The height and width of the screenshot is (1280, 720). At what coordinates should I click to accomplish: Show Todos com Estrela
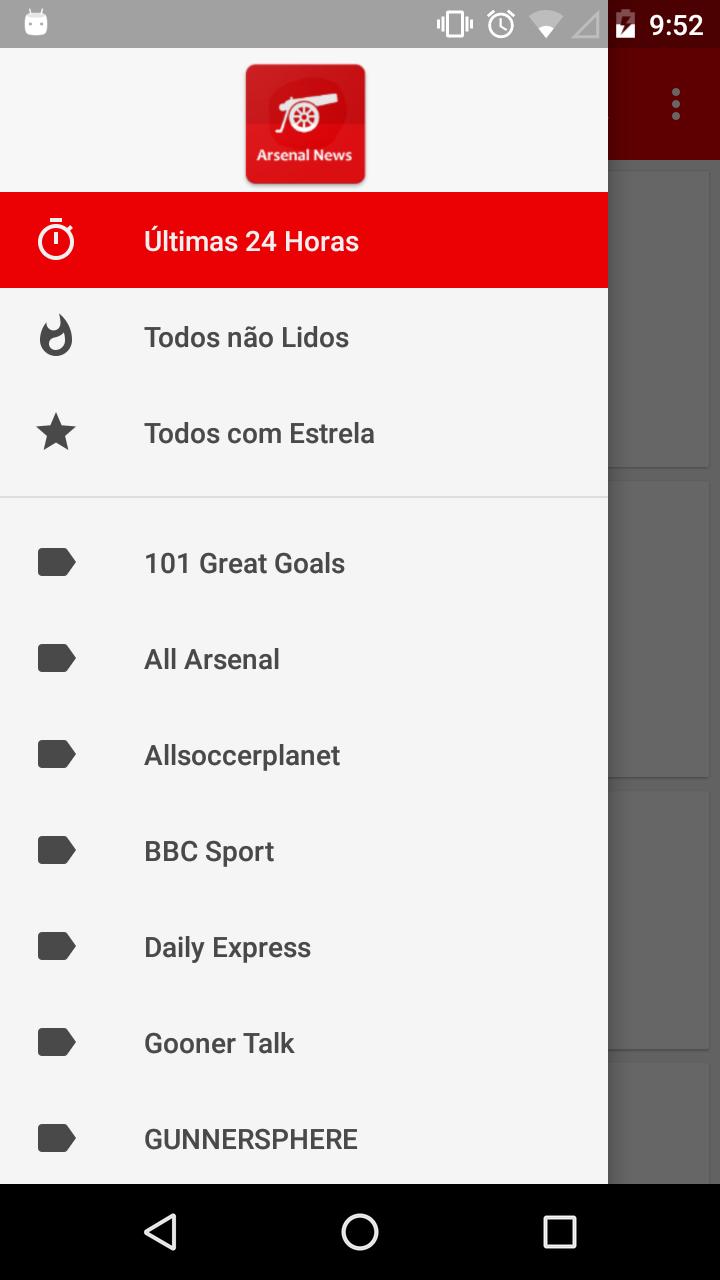(x=304, y=433)
